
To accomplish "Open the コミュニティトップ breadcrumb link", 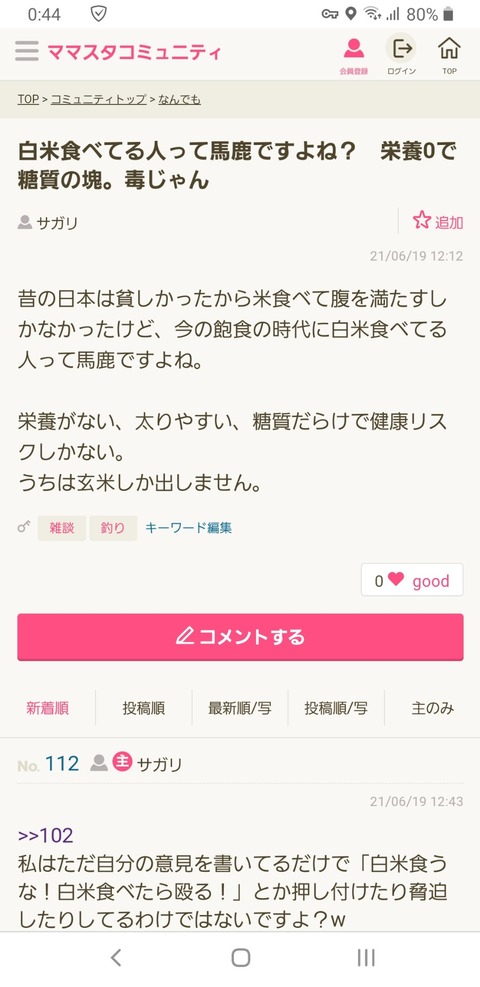I will (x=99, y=99).
